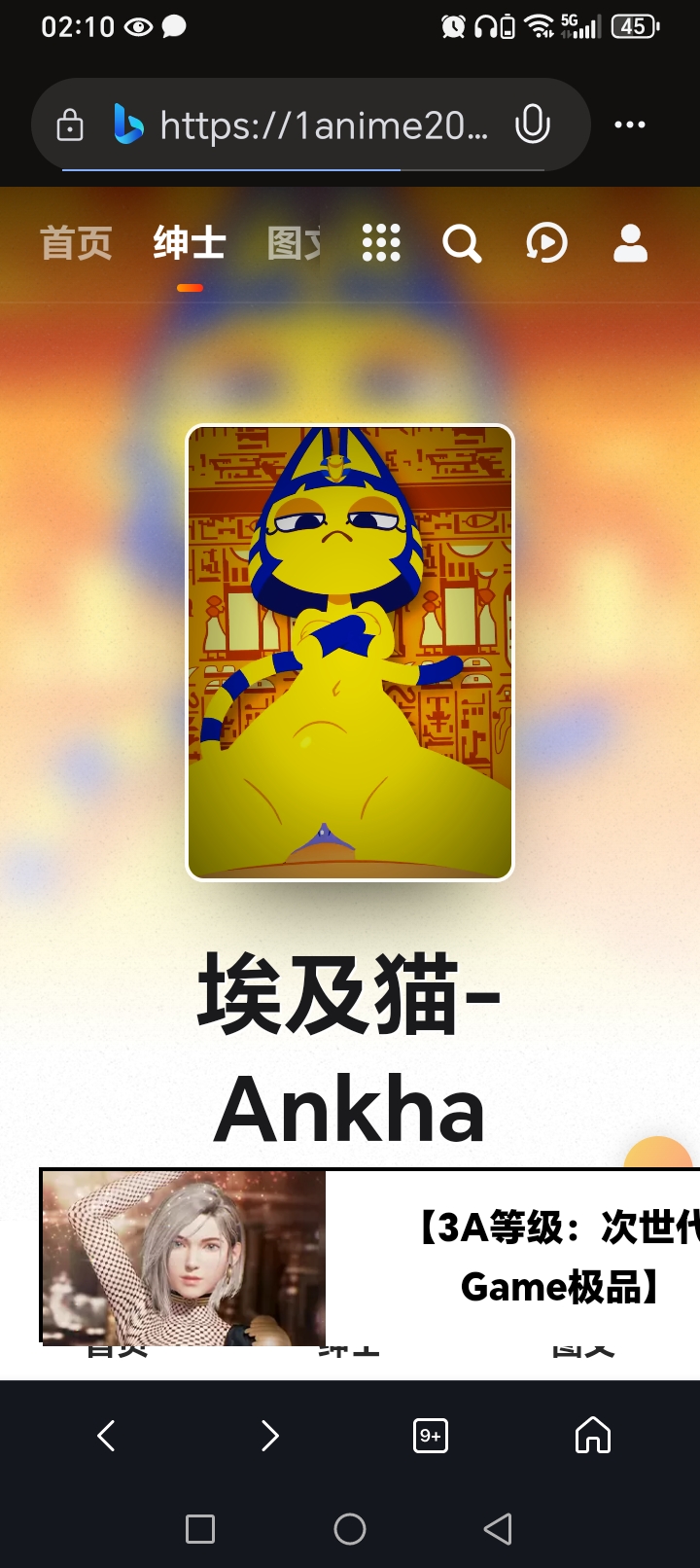Tap the browser address bar URL
The image size is (700, 1568).
click(x=323, y=125)
